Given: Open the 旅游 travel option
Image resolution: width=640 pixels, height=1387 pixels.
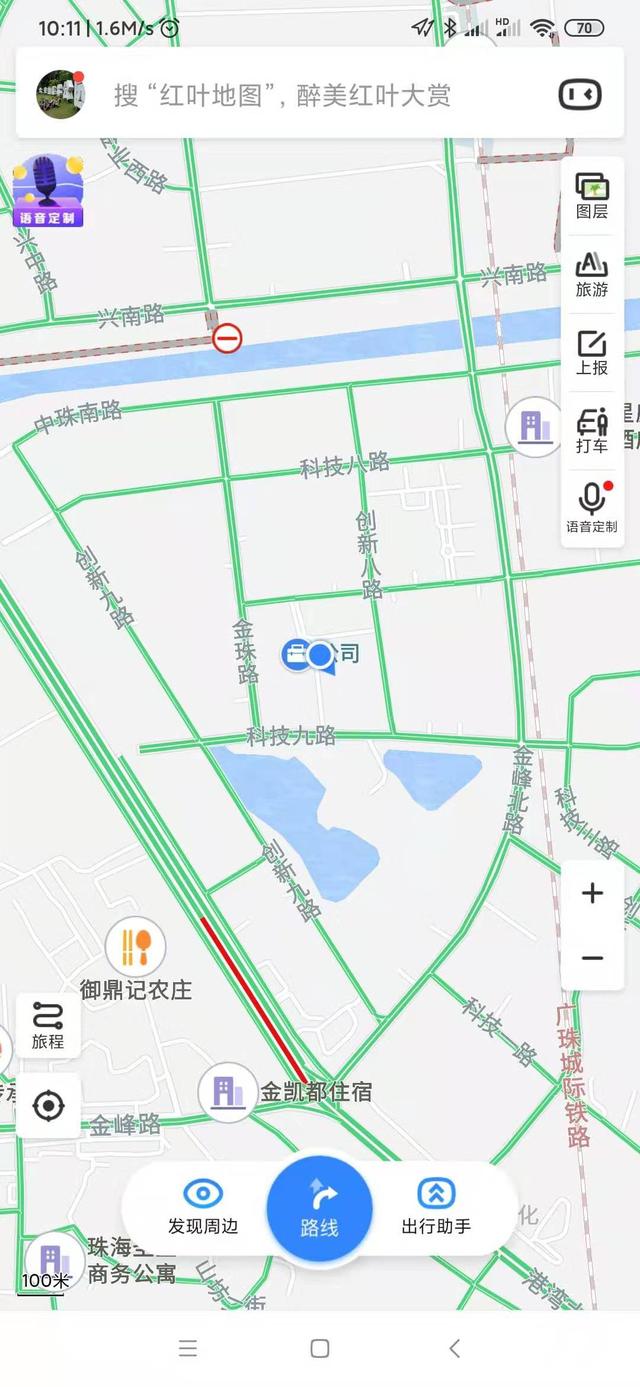Looking at the screenshot, I should (x=592, y=274).
